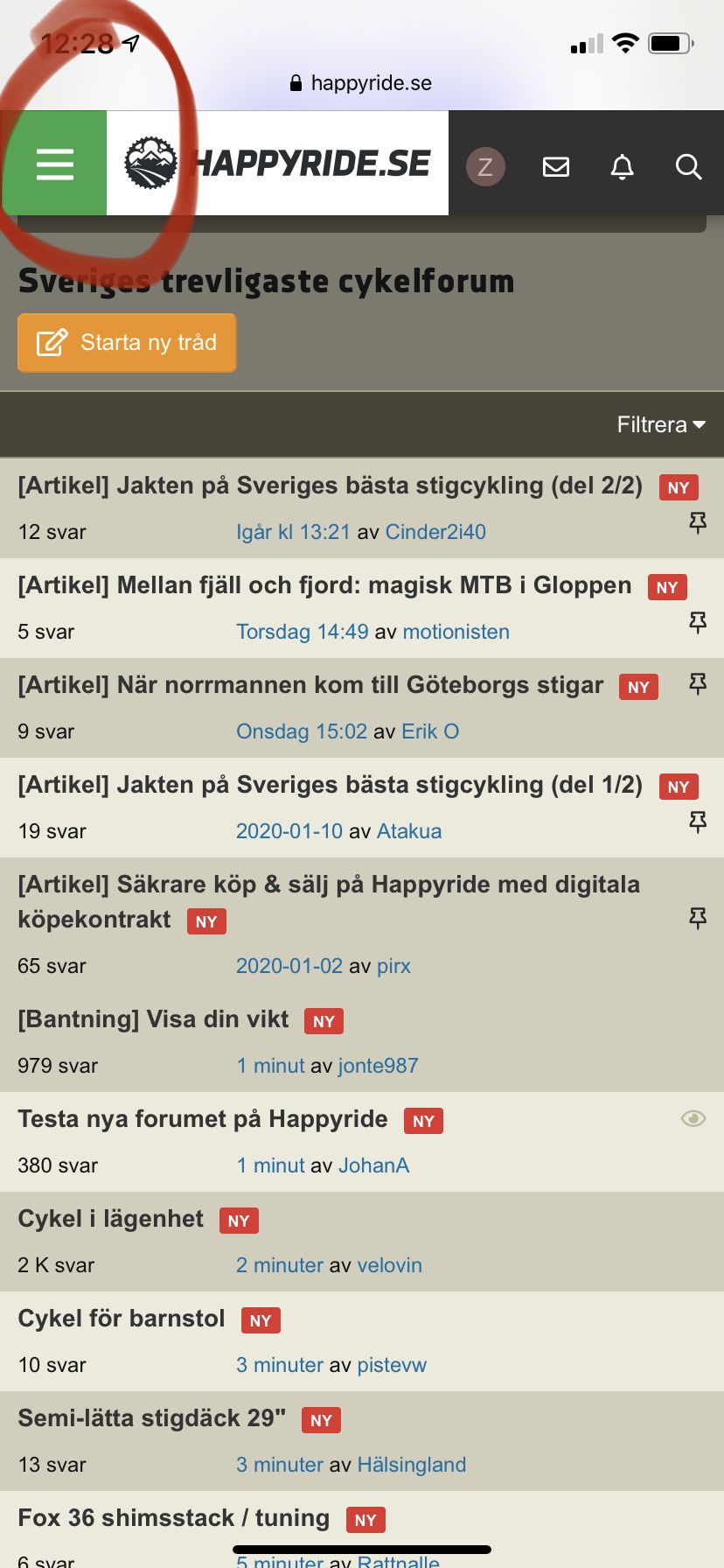Open thread När norrmannen kom till Göteborgs stigar
The height and width of the screenshot is (1568, 724).
[x=310, y=685]
